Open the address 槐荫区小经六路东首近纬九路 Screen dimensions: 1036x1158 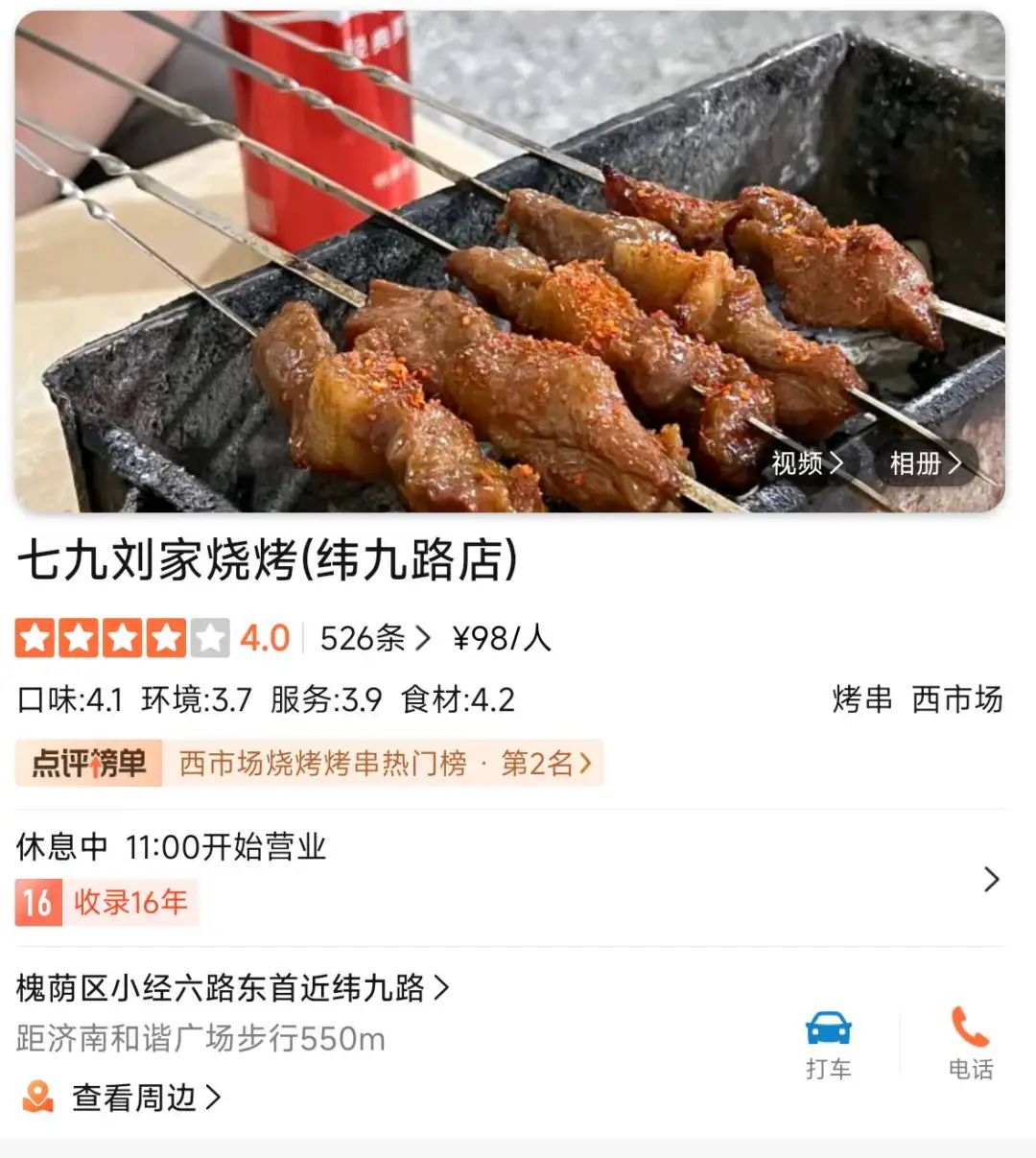(232, 987)
